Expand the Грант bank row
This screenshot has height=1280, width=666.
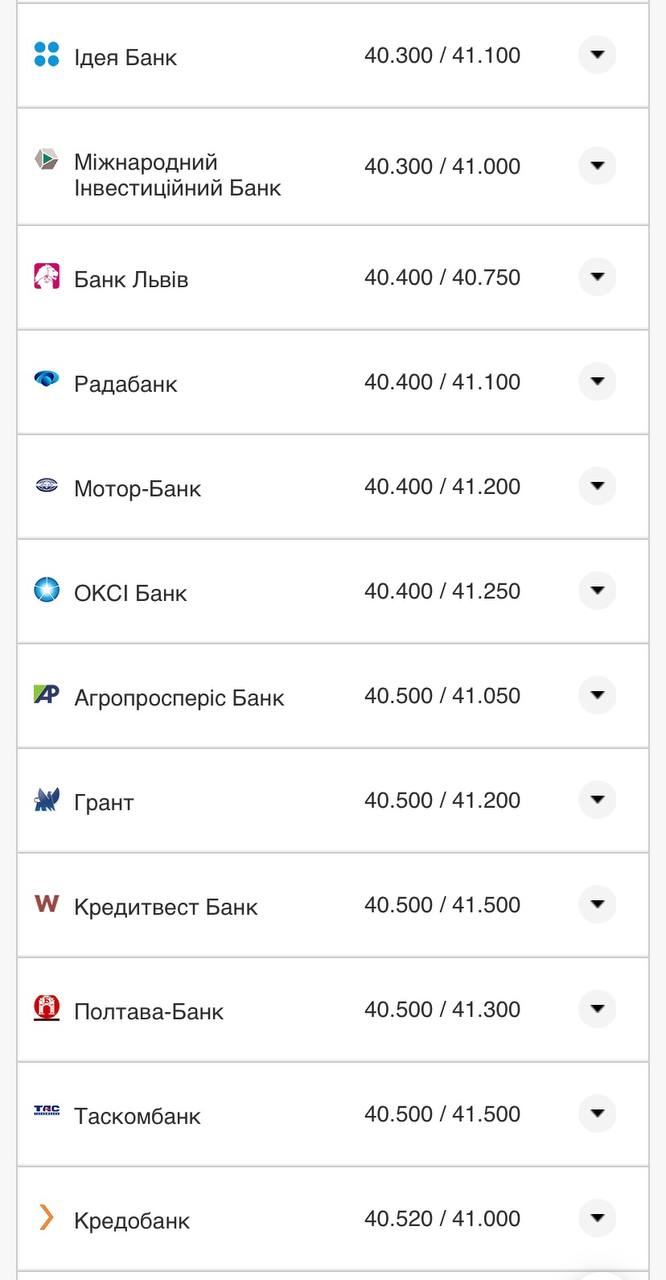[597, 800]
